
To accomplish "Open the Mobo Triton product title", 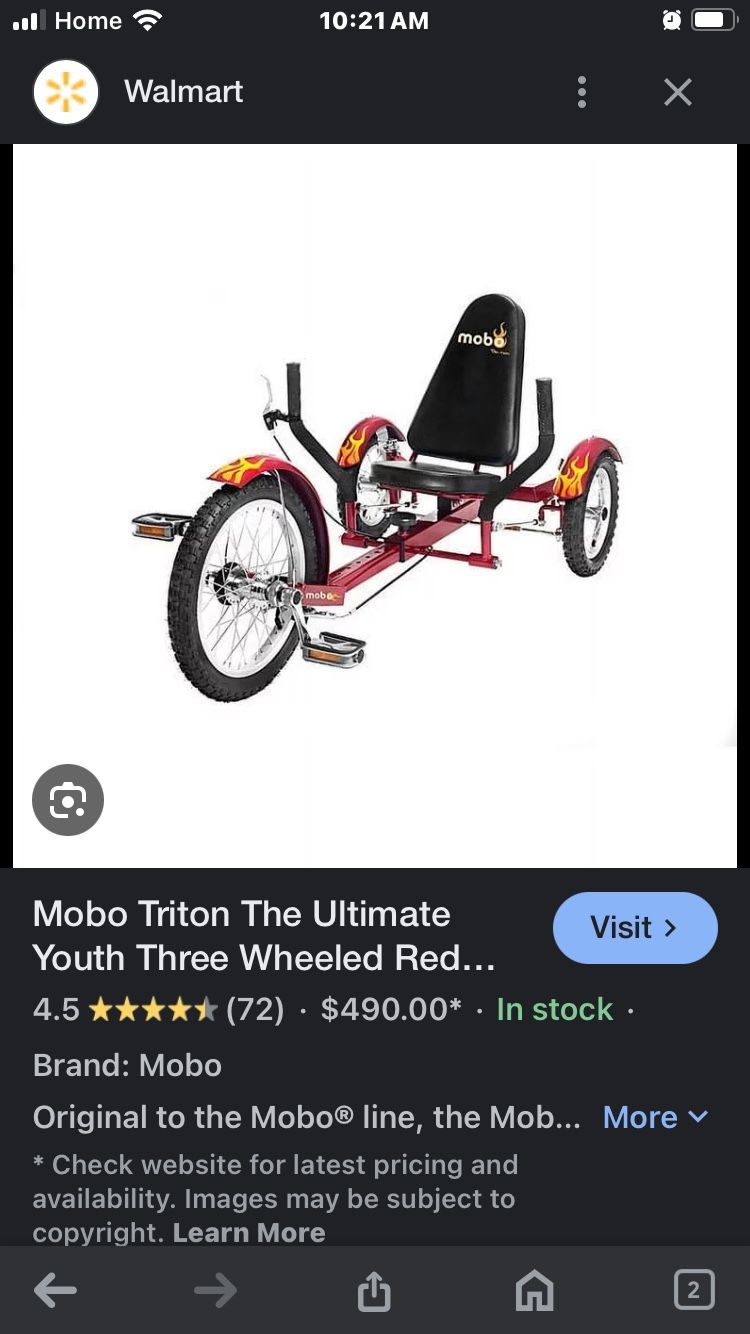I will tap(264, 936).
